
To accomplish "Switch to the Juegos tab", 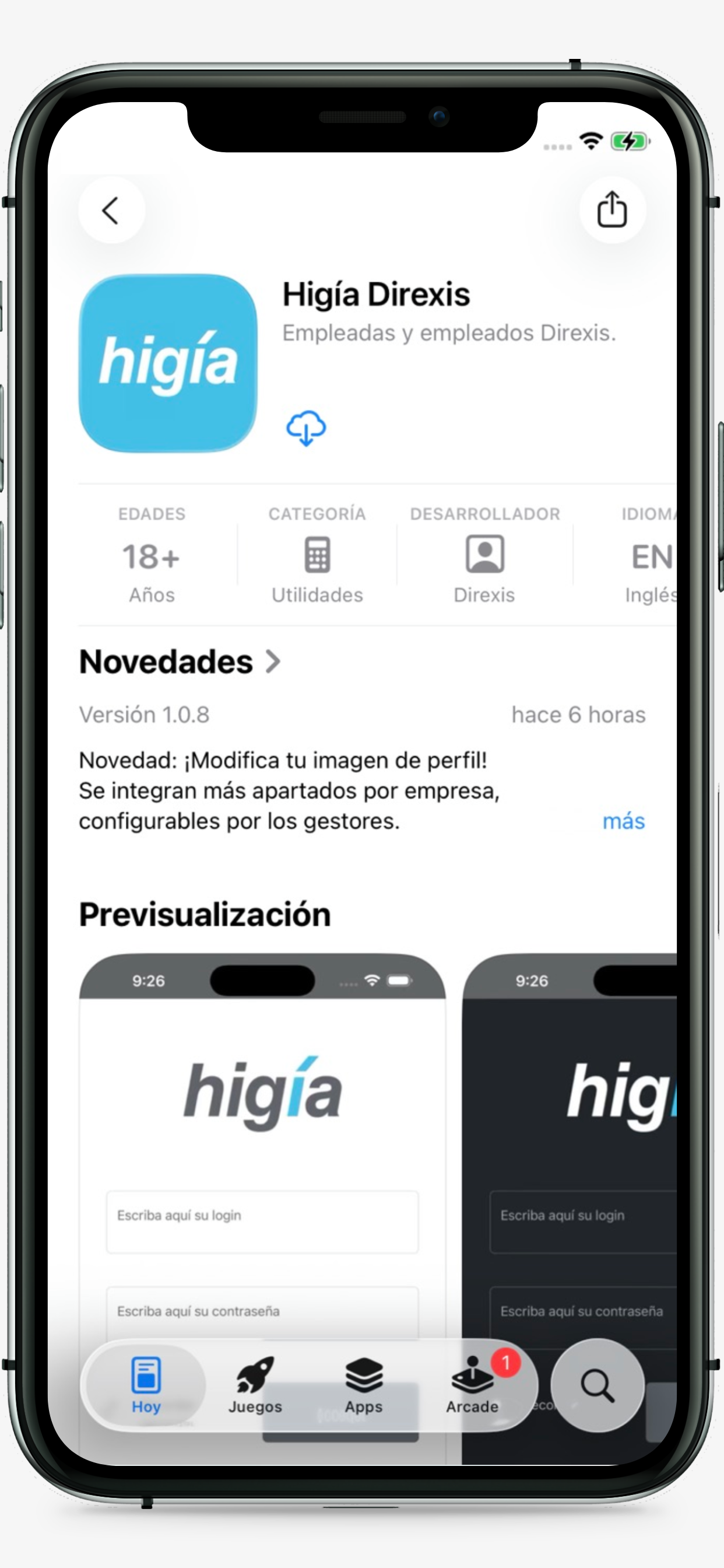I will [x=255, y=1385].
